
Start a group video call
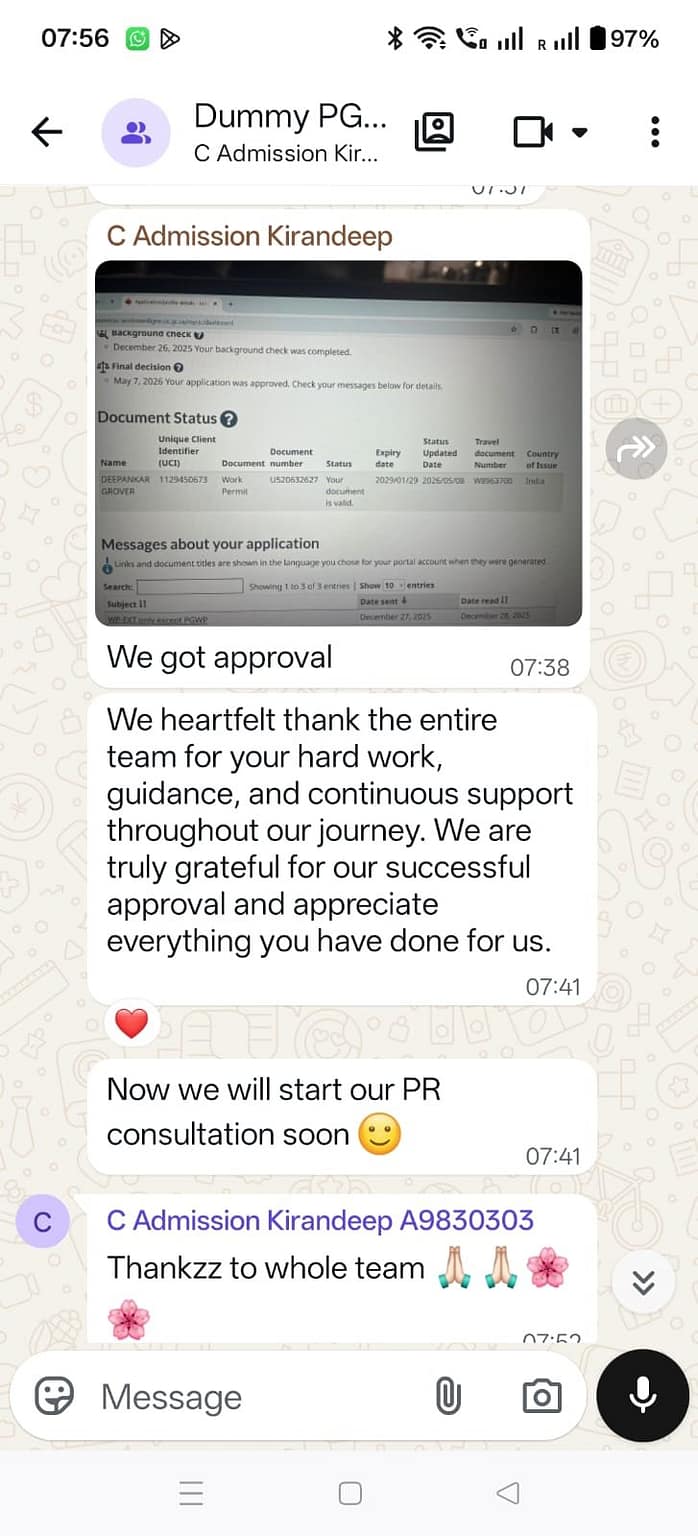533,132
